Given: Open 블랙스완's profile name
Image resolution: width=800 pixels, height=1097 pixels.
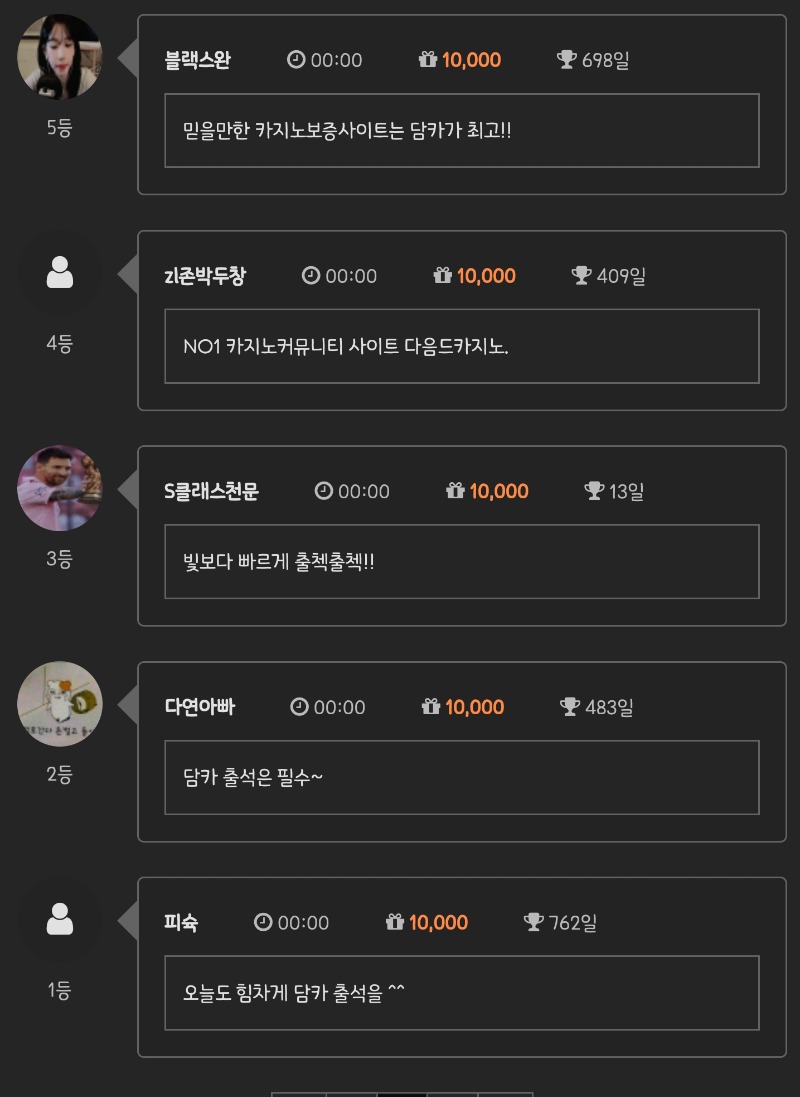Looking at the screenshot, I should click(x=197, y=60).
